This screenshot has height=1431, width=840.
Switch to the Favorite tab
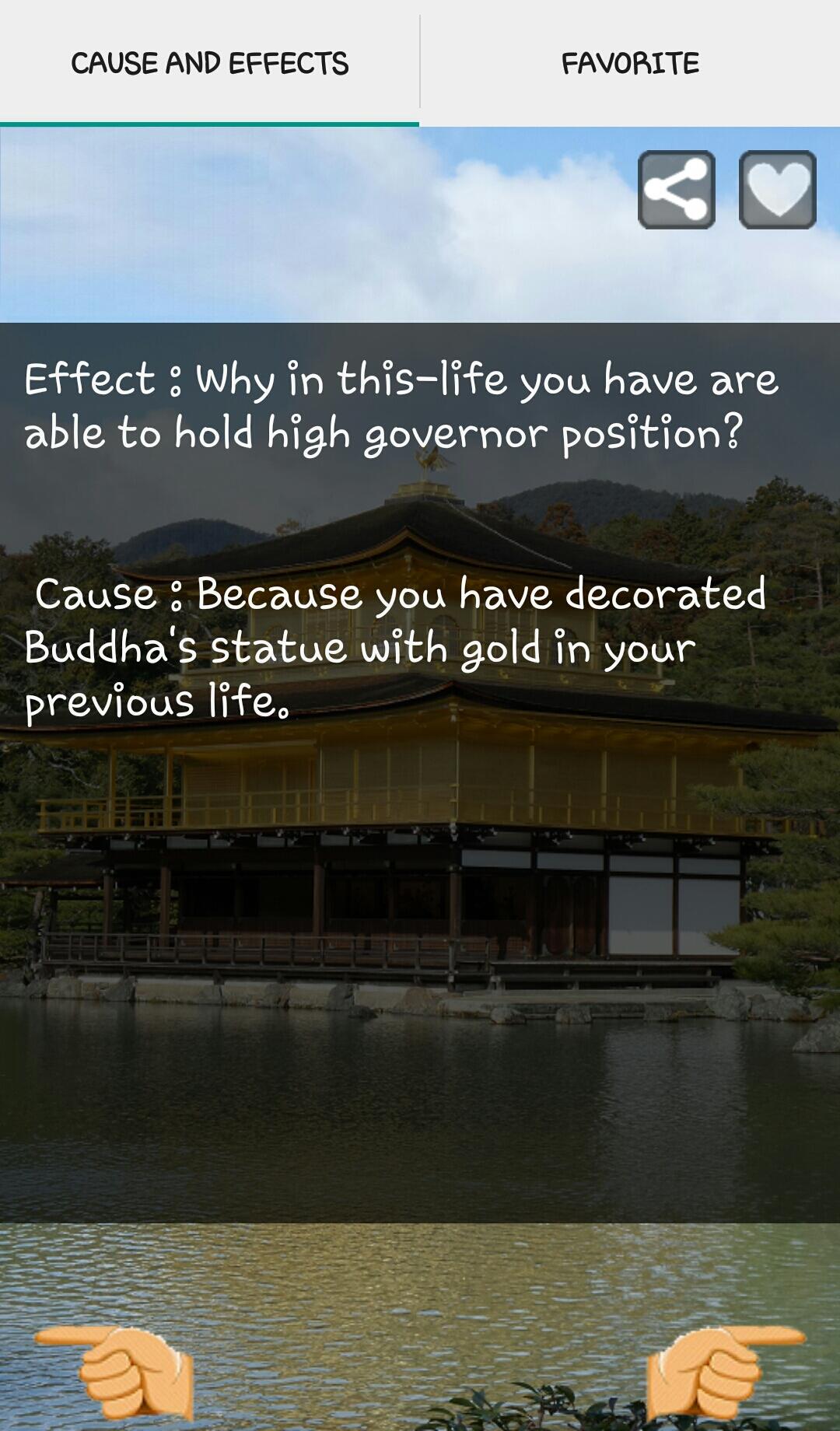pyautogui.click(x=630, y=63)
